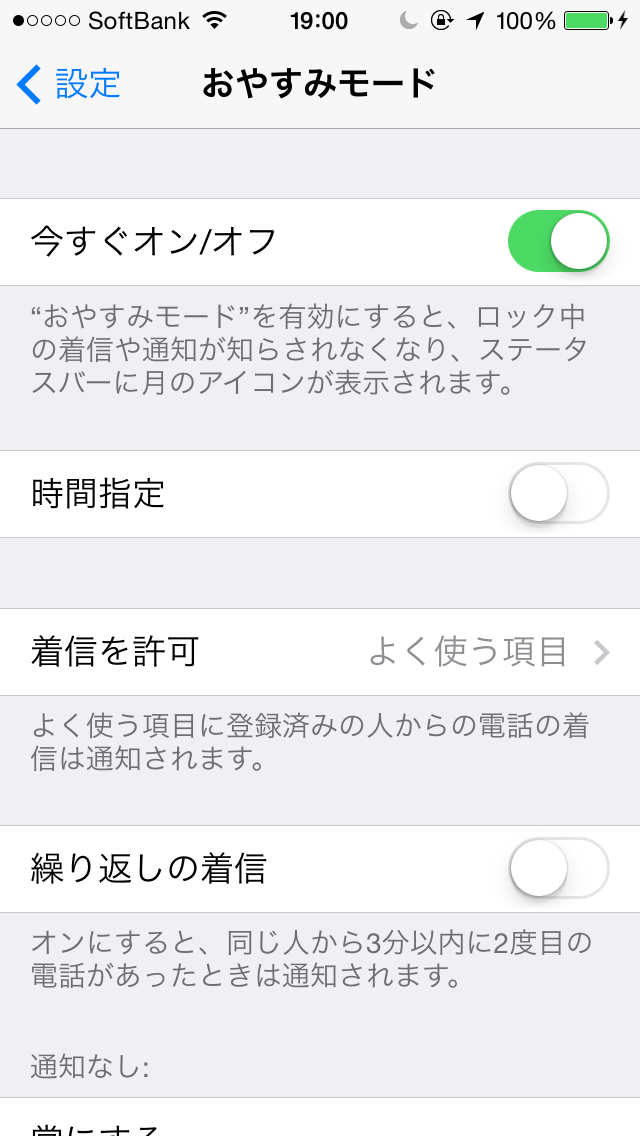Turn off the 今すぐオン/オフ switch

point(558,242)
